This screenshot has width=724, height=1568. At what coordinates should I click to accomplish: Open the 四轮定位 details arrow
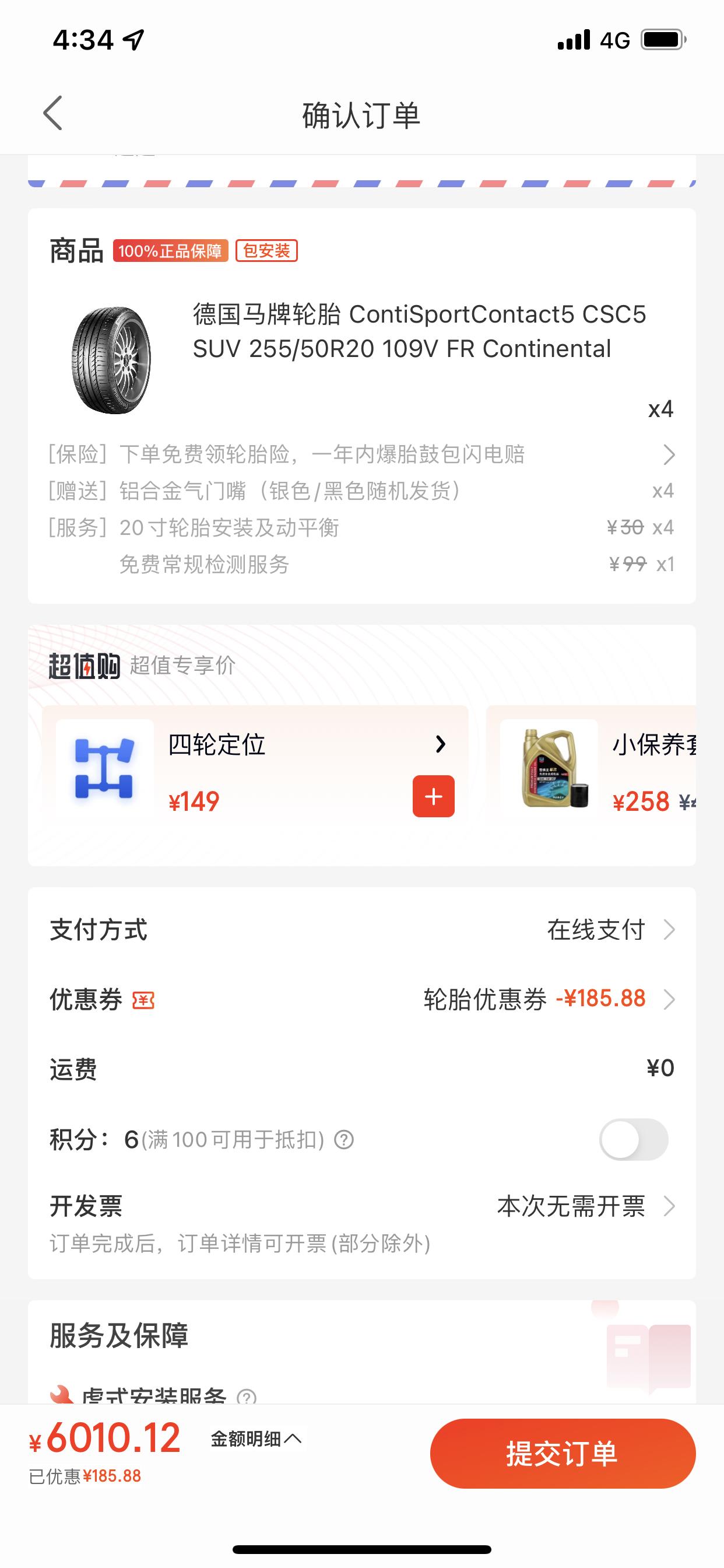tap(441, 744)
